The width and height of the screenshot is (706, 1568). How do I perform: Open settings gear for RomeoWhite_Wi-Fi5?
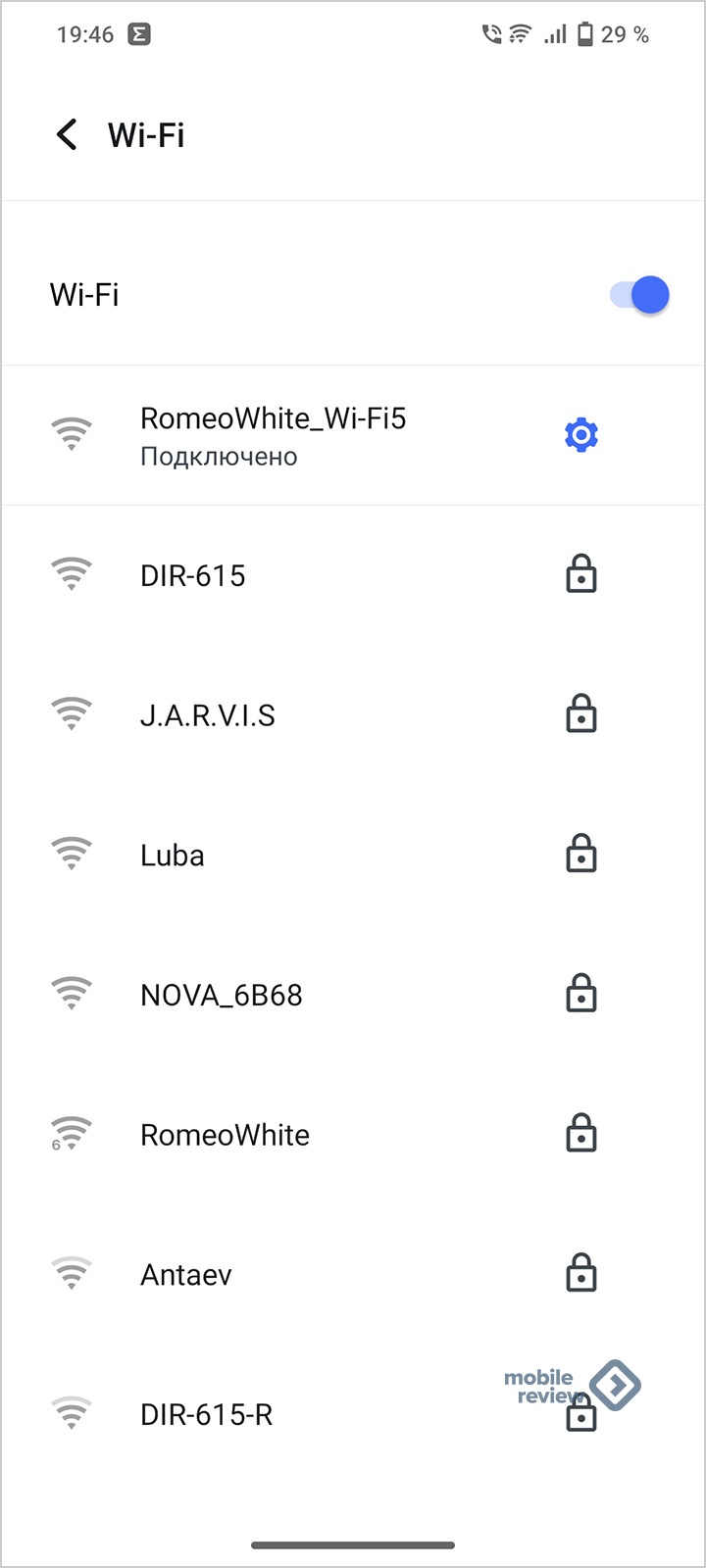pos(581,434)
